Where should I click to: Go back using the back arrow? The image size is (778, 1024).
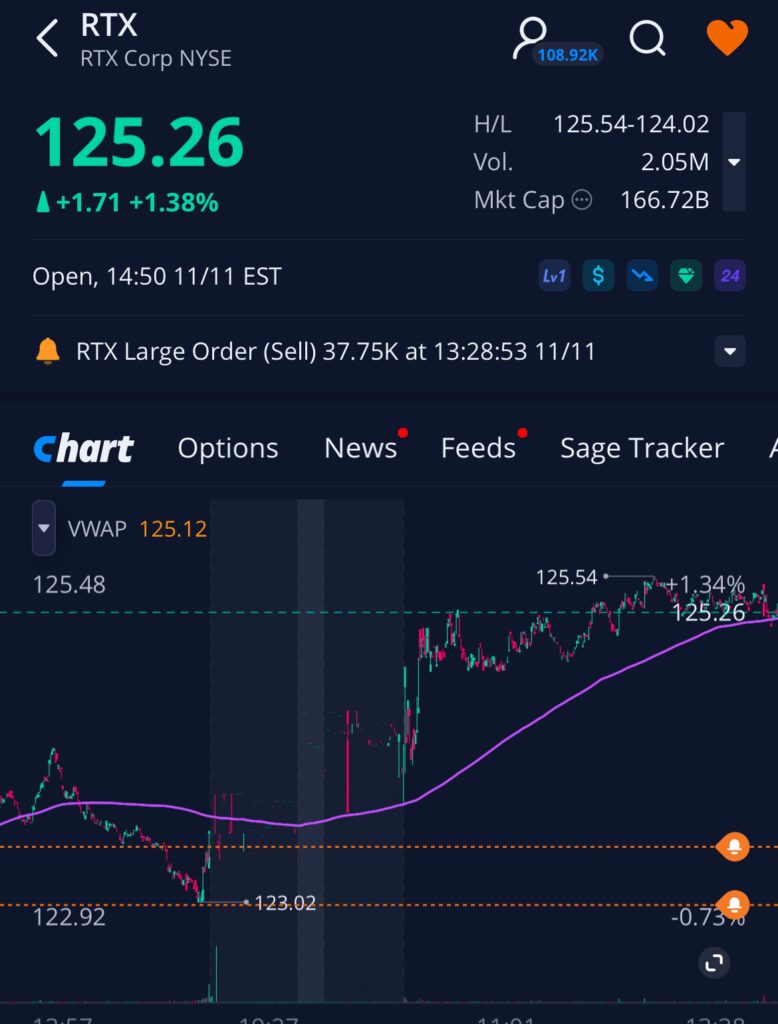click(47, 39)
